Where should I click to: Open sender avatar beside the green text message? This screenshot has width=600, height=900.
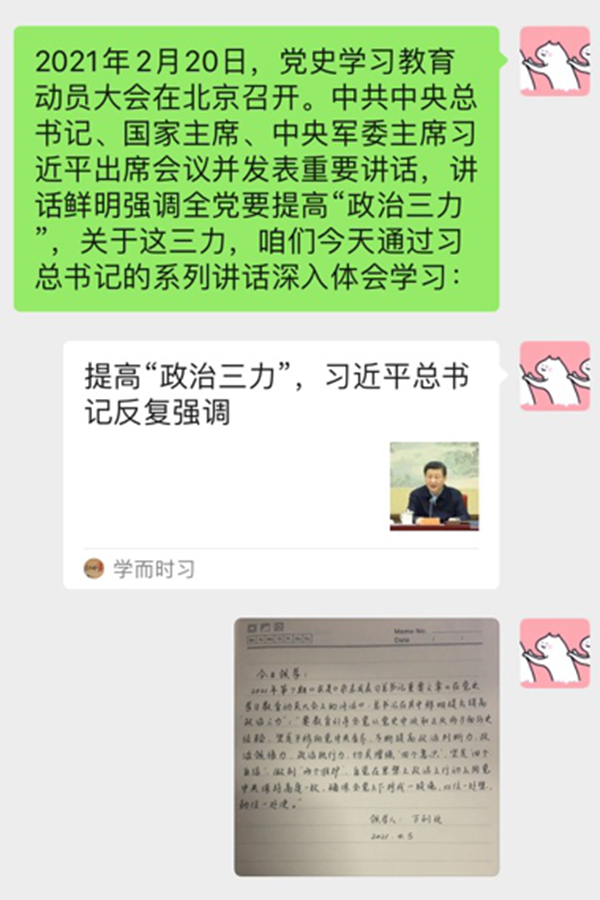pos(555,61)
